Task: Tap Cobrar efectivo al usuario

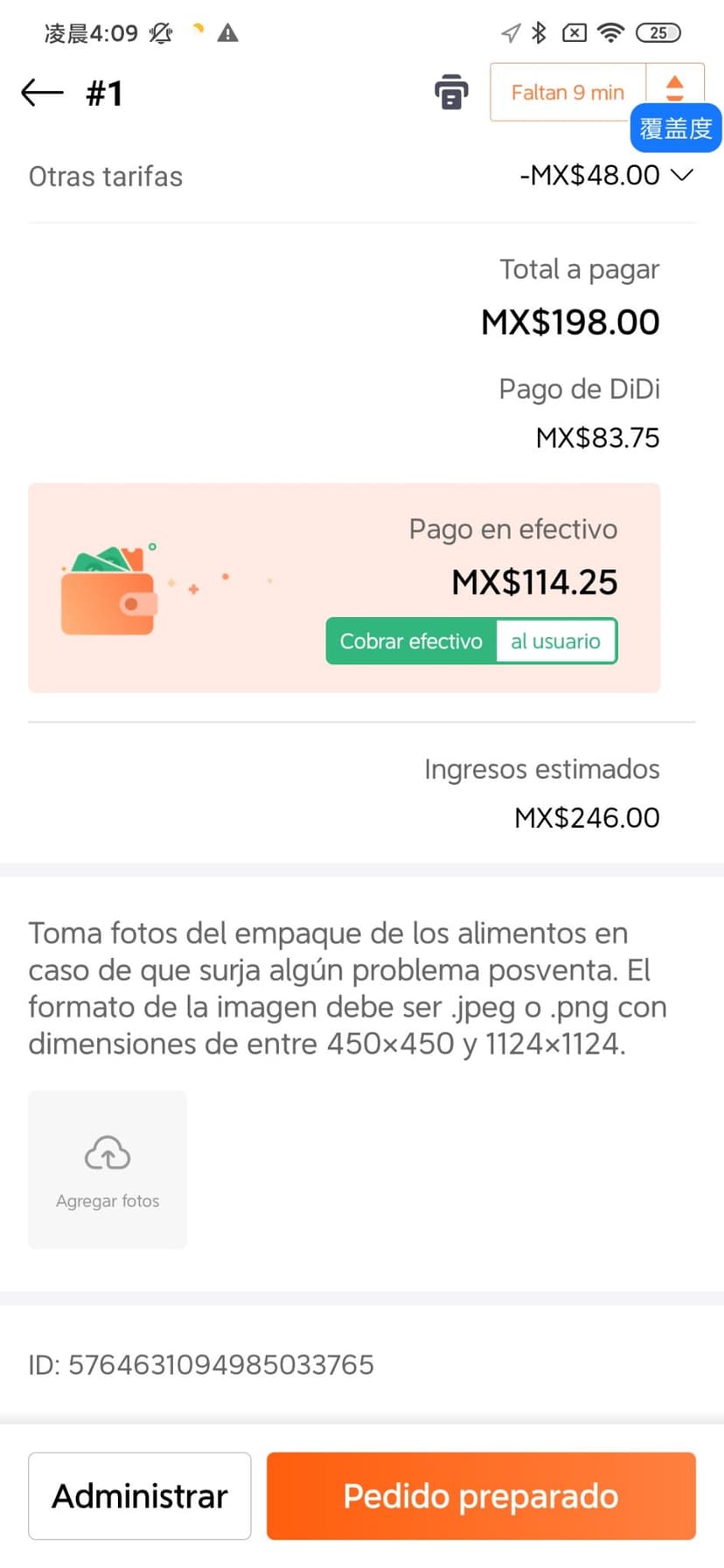Action: 471,642
